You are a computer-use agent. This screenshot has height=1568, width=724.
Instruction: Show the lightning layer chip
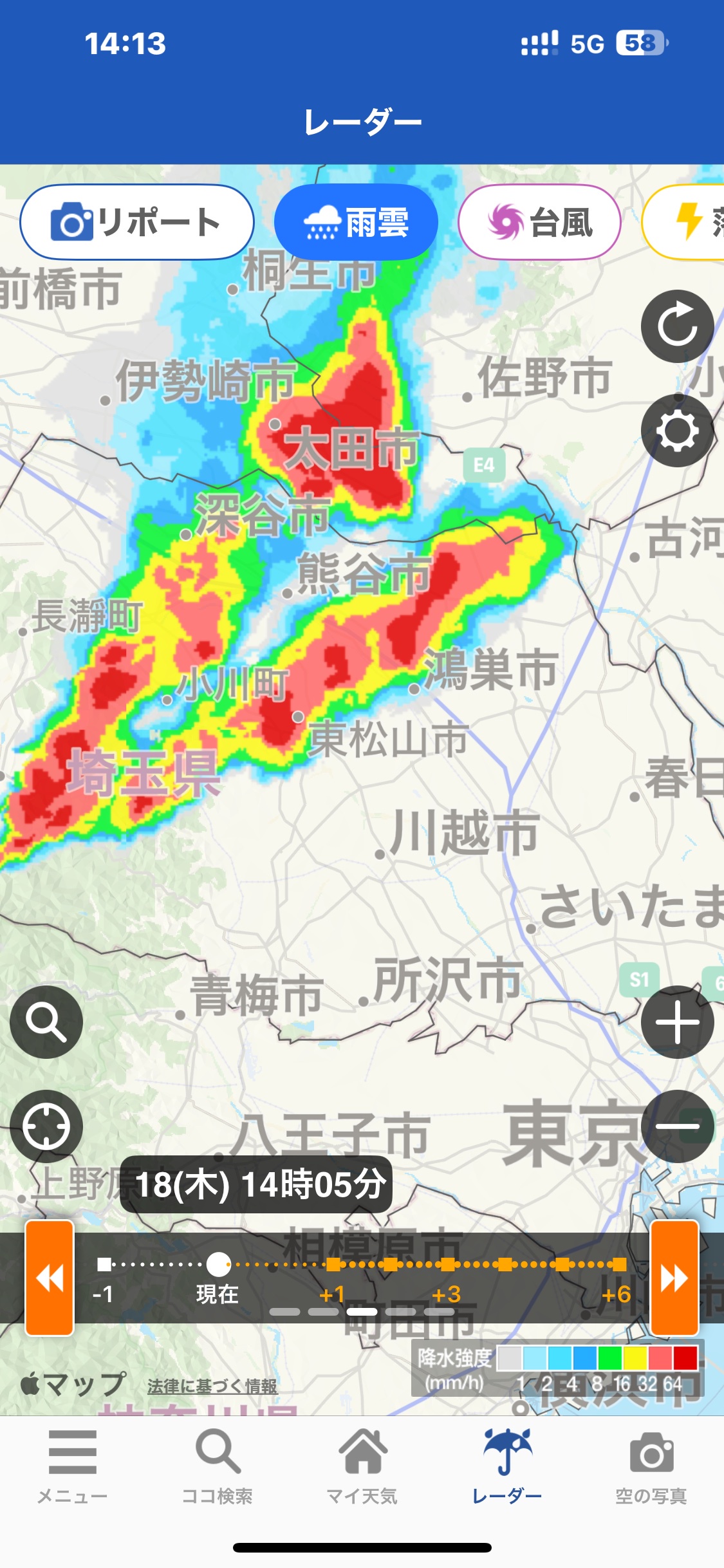click(x=683, y=222)
